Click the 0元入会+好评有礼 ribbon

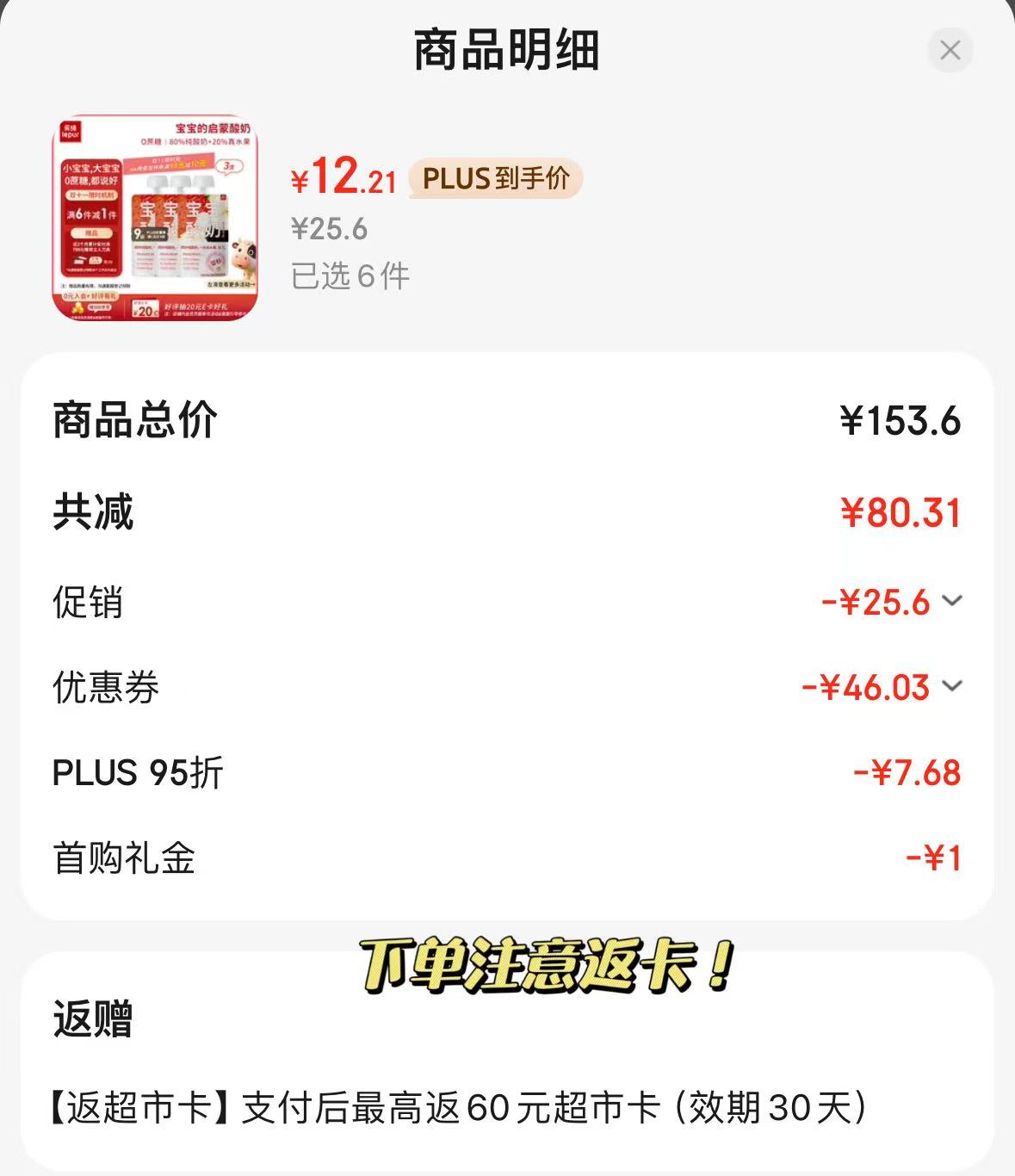(90, 297)
